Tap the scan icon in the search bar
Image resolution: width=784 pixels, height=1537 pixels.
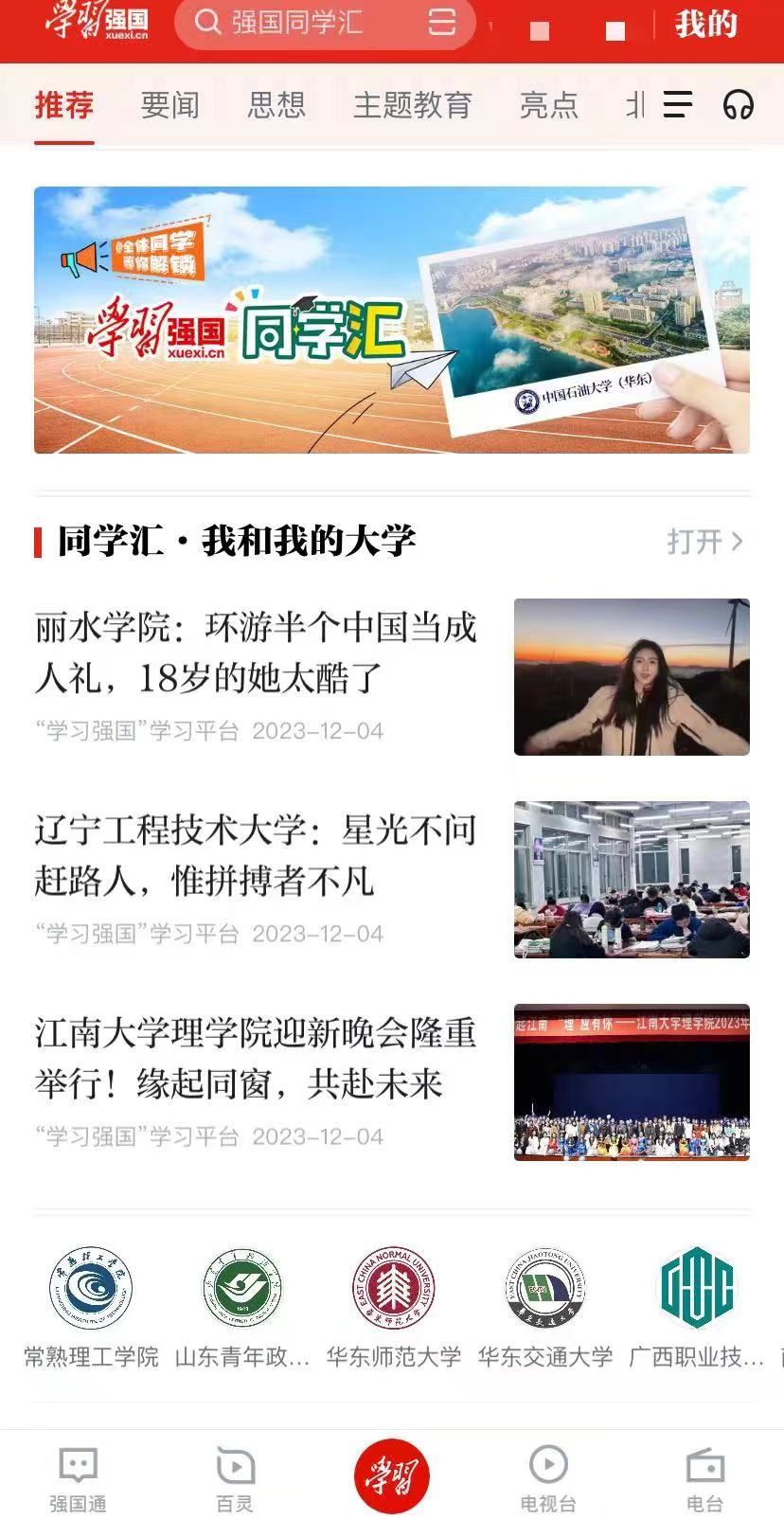(442, 23)
